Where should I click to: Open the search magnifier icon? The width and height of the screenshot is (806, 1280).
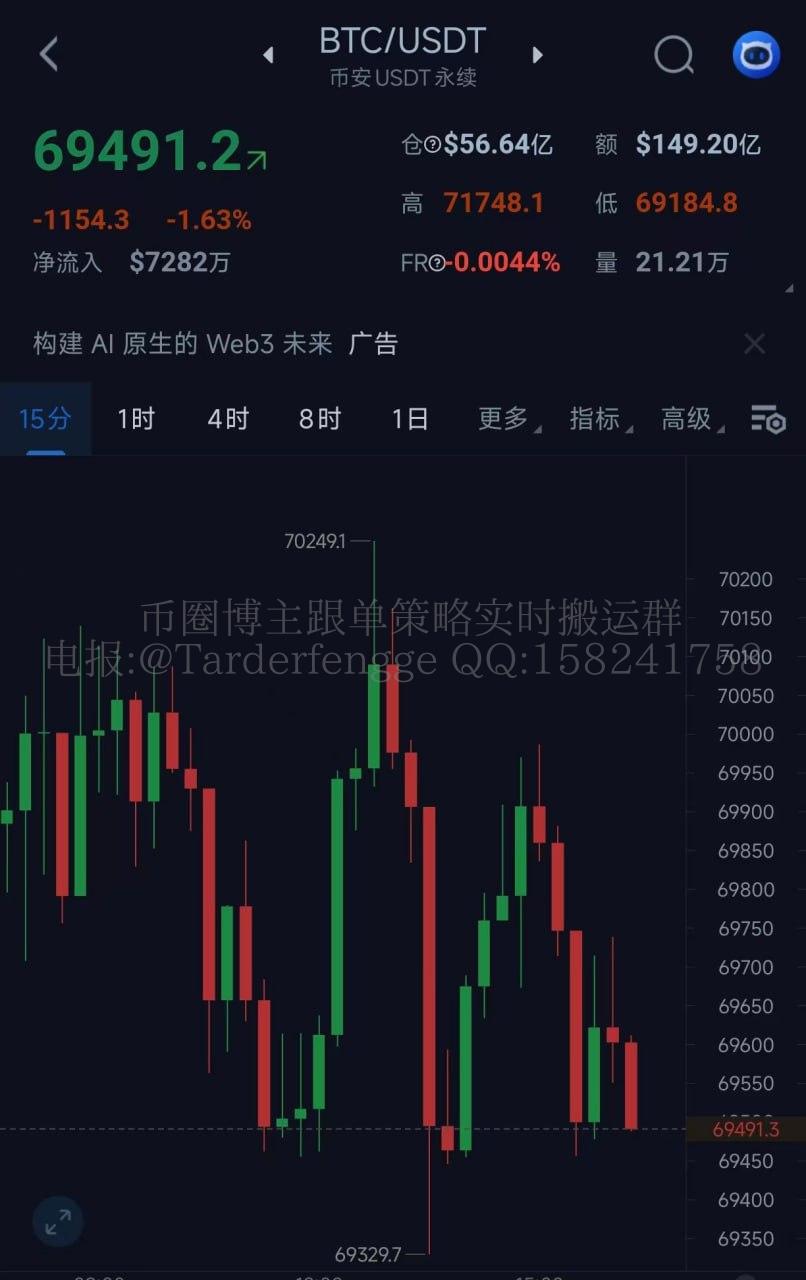(673, 55)
